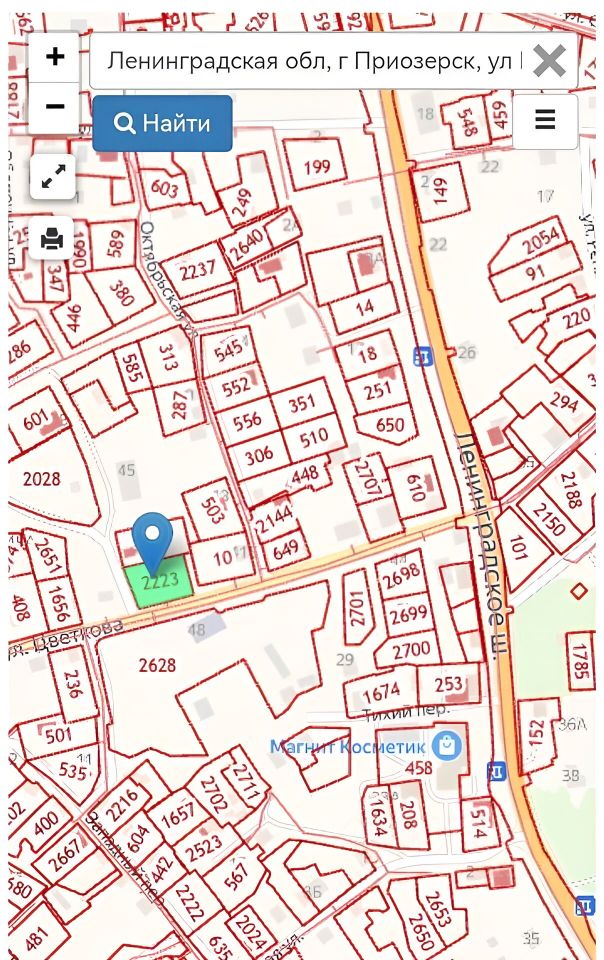The height and width of the screenshot is (960, 604).
Task: Open the Магнит Косметик place marker
Action: 449,746
